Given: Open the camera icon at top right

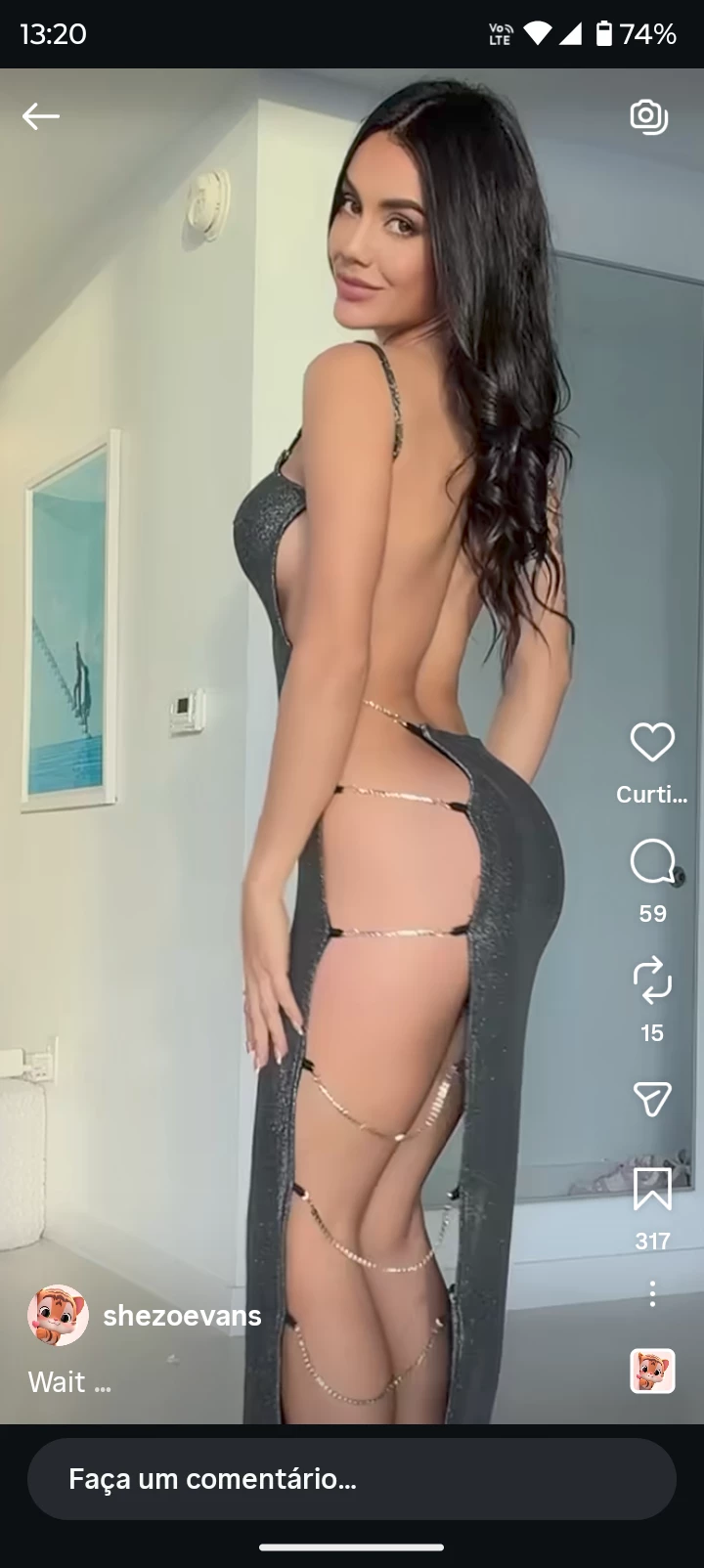Looking at the screenshot, I should click(x=648, y=117).
